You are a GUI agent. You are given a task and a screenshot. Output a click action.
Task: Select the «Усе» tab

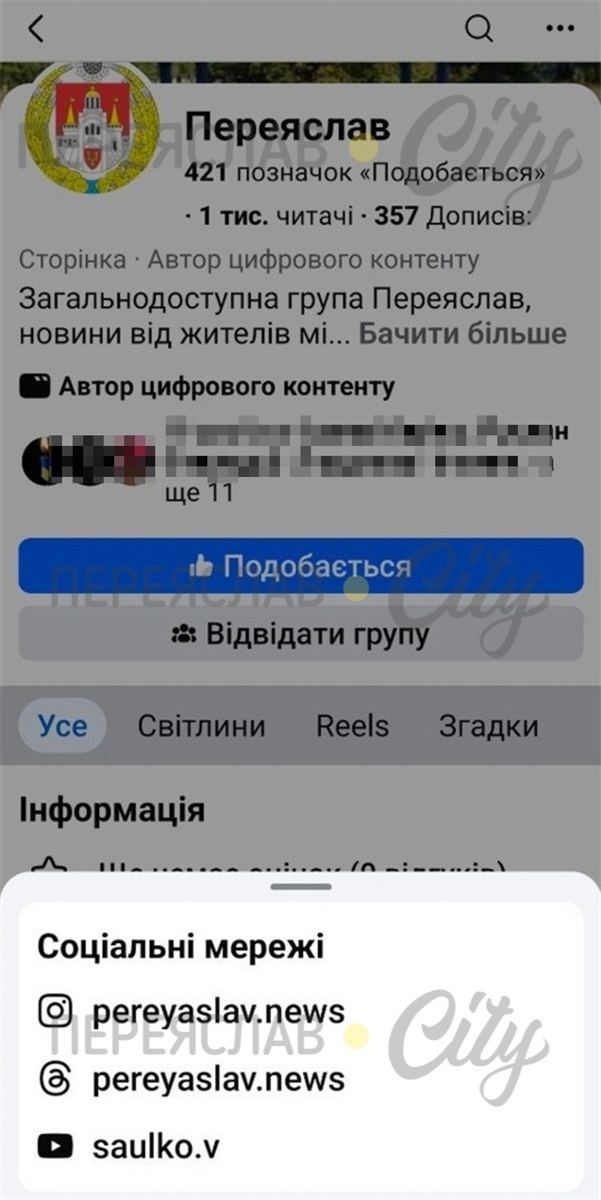[62, 726]
